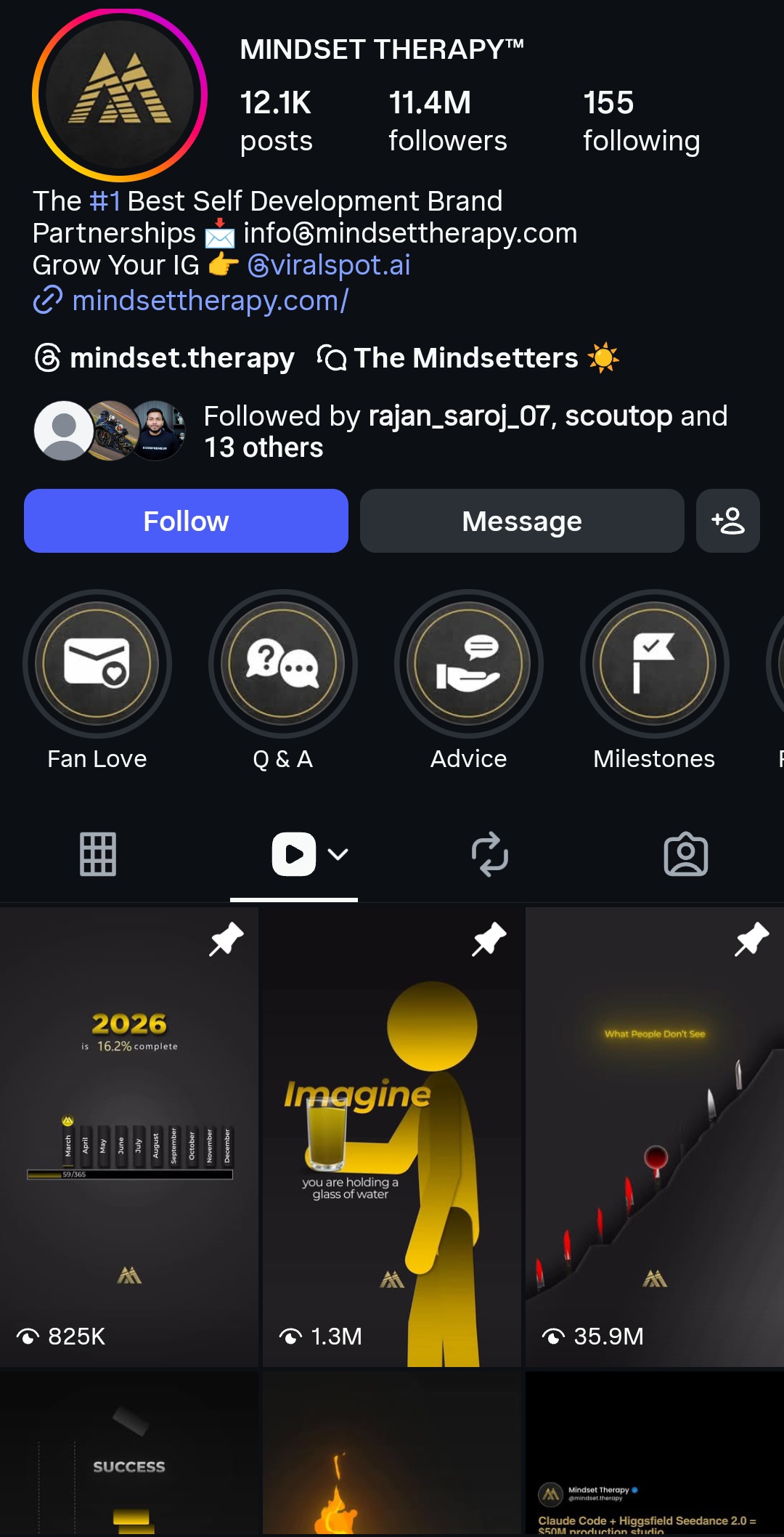Open the Q & A highlight

(x=283, y=664)
